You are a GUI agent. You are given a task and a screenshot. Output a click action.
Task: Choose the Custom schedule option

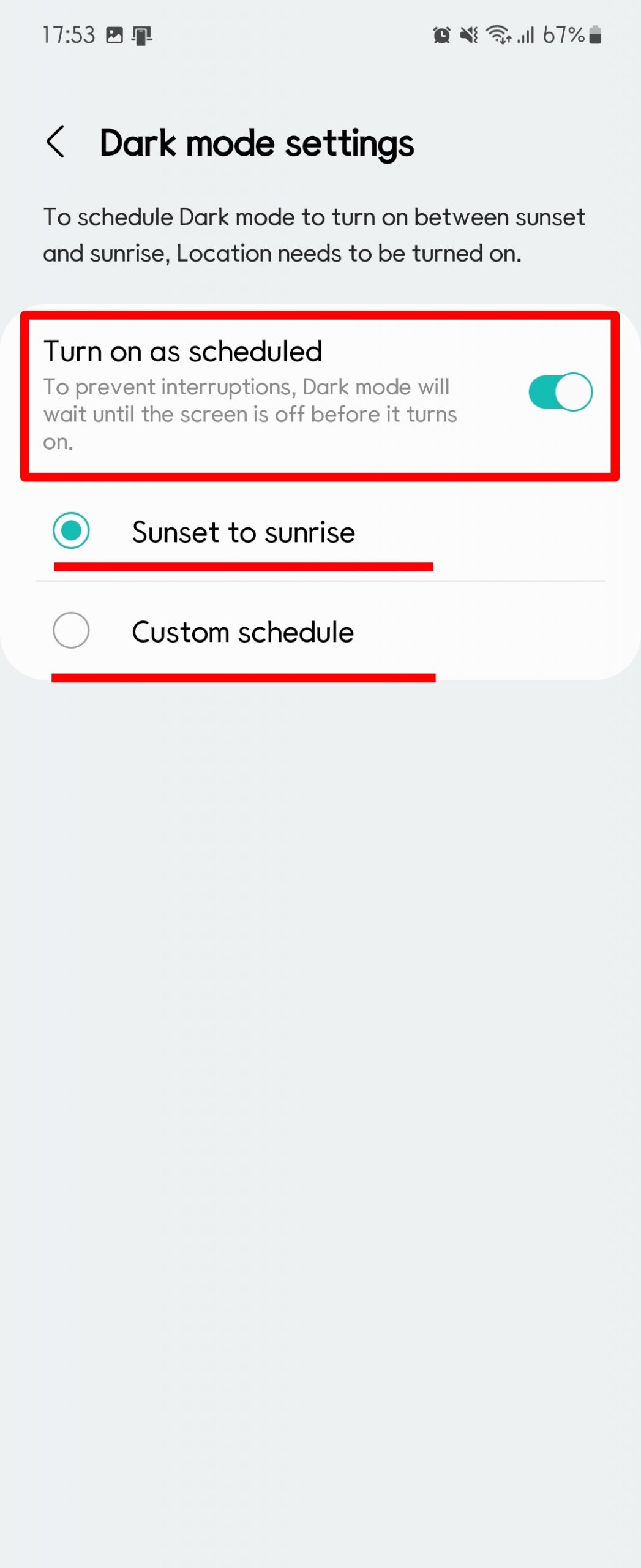click(x=72, y=630)
